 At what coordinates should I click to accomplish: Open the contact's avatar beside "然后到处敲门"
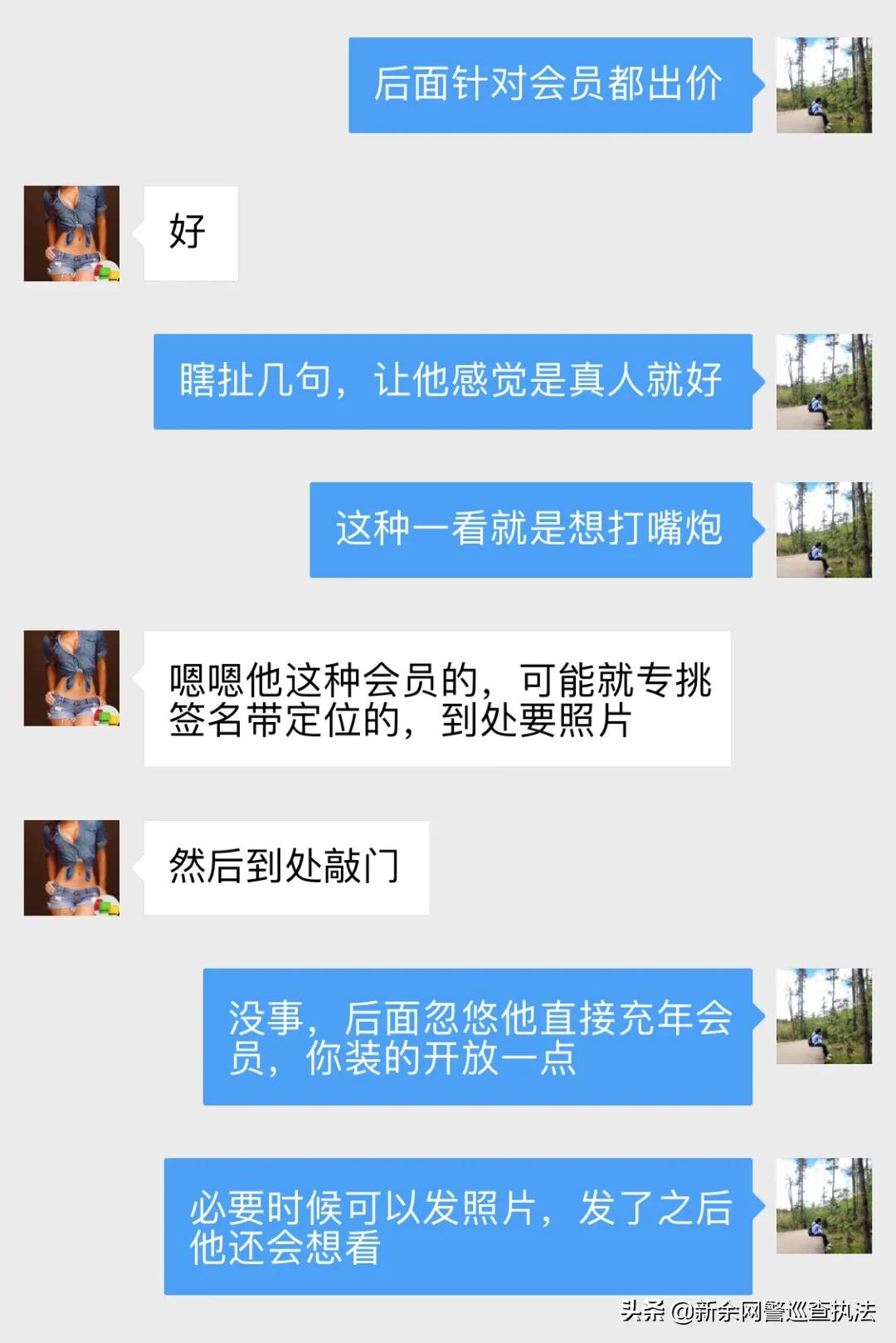[x=73, y=866]
